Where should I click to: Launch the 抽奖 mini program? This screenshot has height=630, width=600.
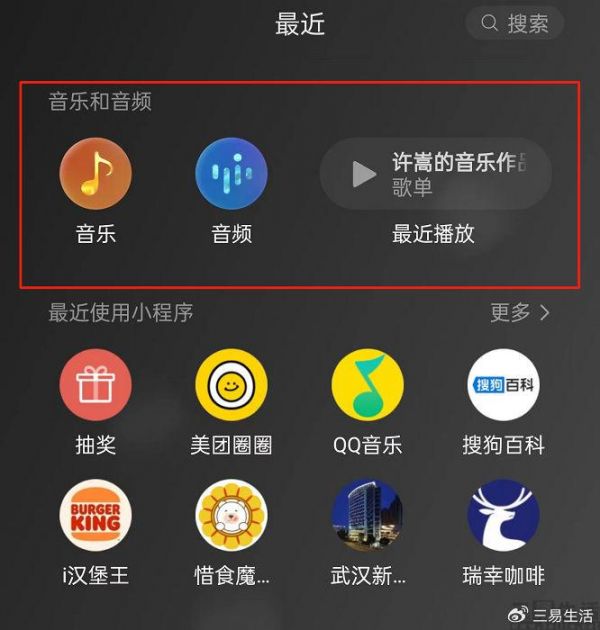tap(95, 385)
